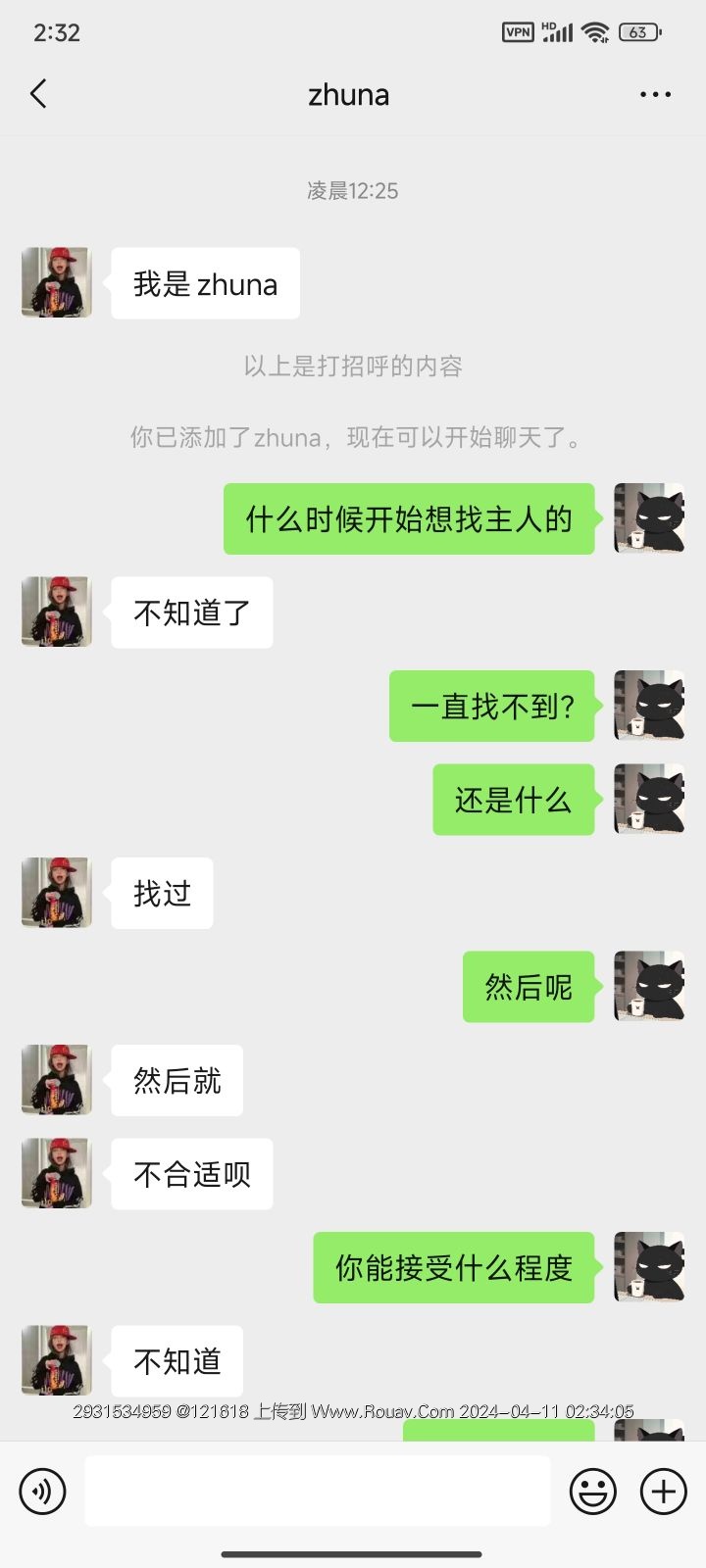
Task: Open the emoji picker
Action: 593,1492
